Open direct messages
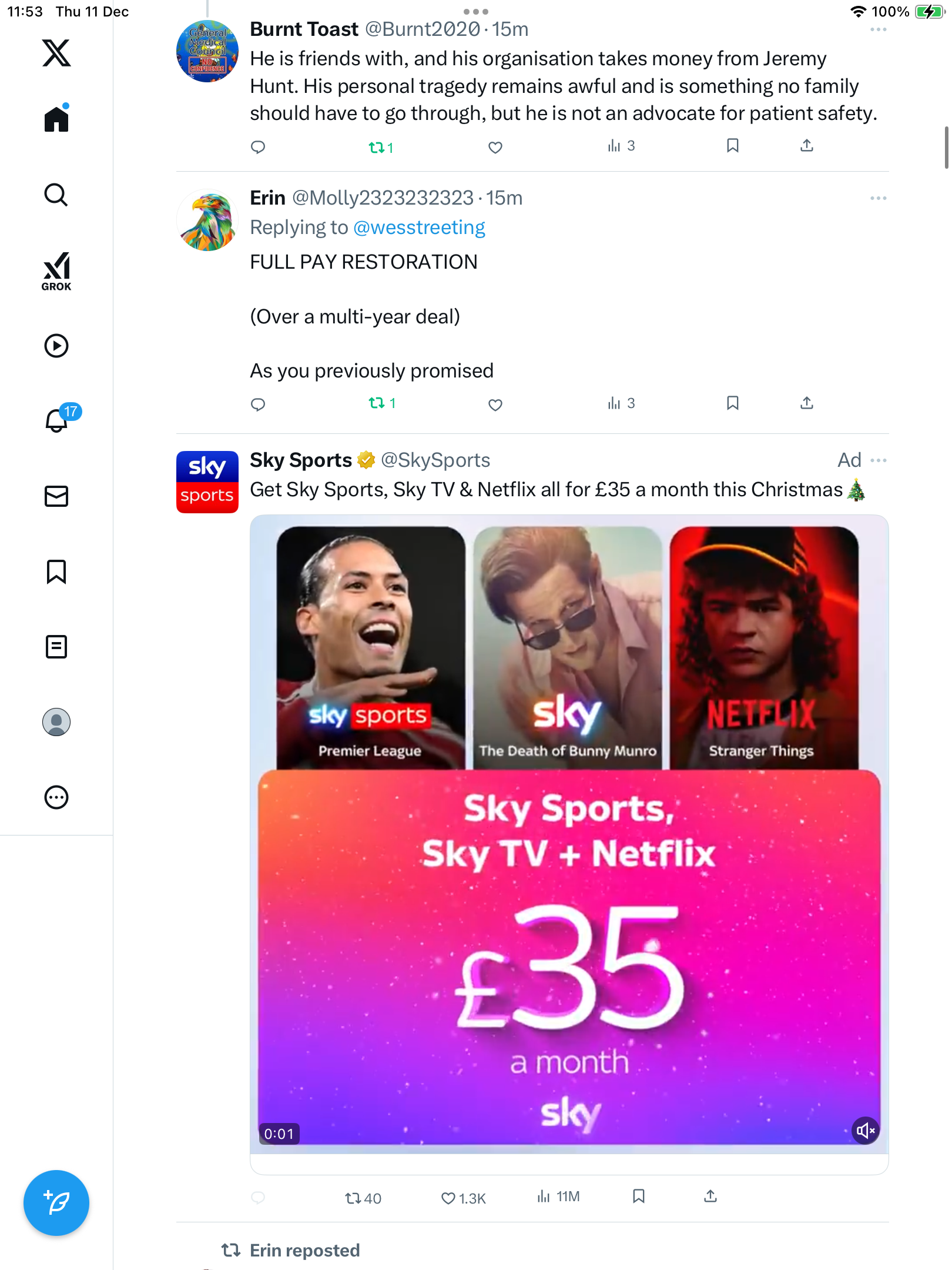Viewport: 952px width, 1270px height. pos(56,496)
